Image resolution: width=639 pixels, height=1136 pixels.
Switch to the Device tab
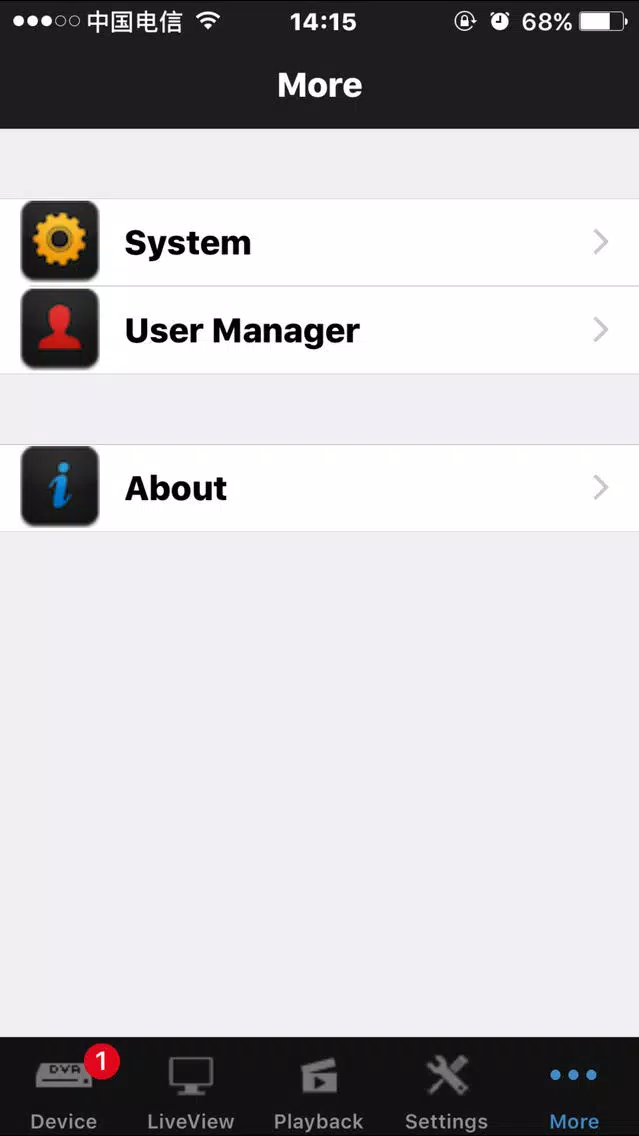pyautogui.click(x=64, y=1090)
